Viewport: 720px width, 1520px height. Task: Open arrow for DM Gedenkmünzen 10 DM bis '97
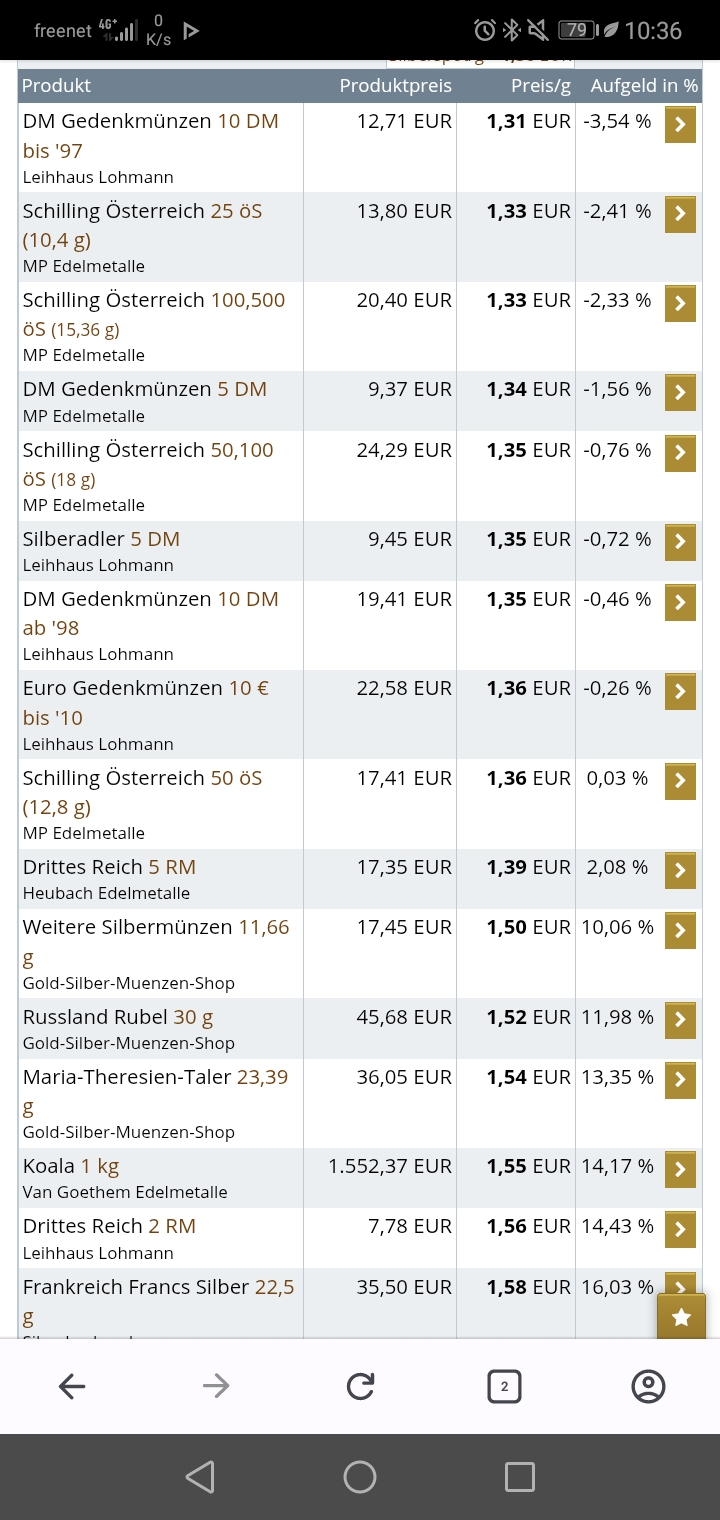[x=680, y=125]
